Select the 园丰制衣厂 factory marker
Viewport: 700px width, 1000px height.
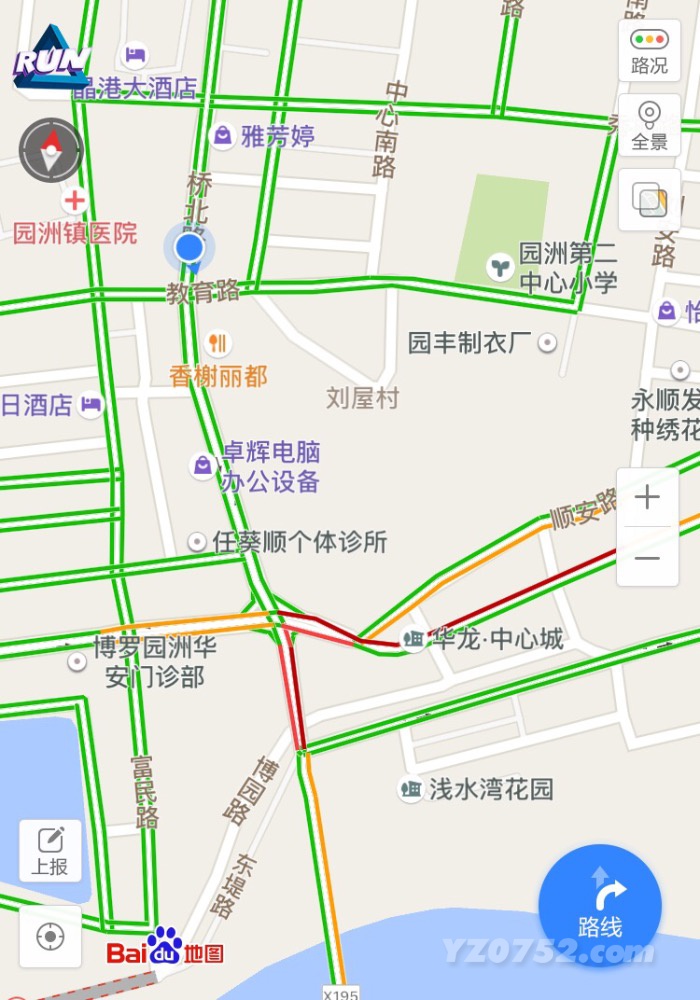pos(547,343)
